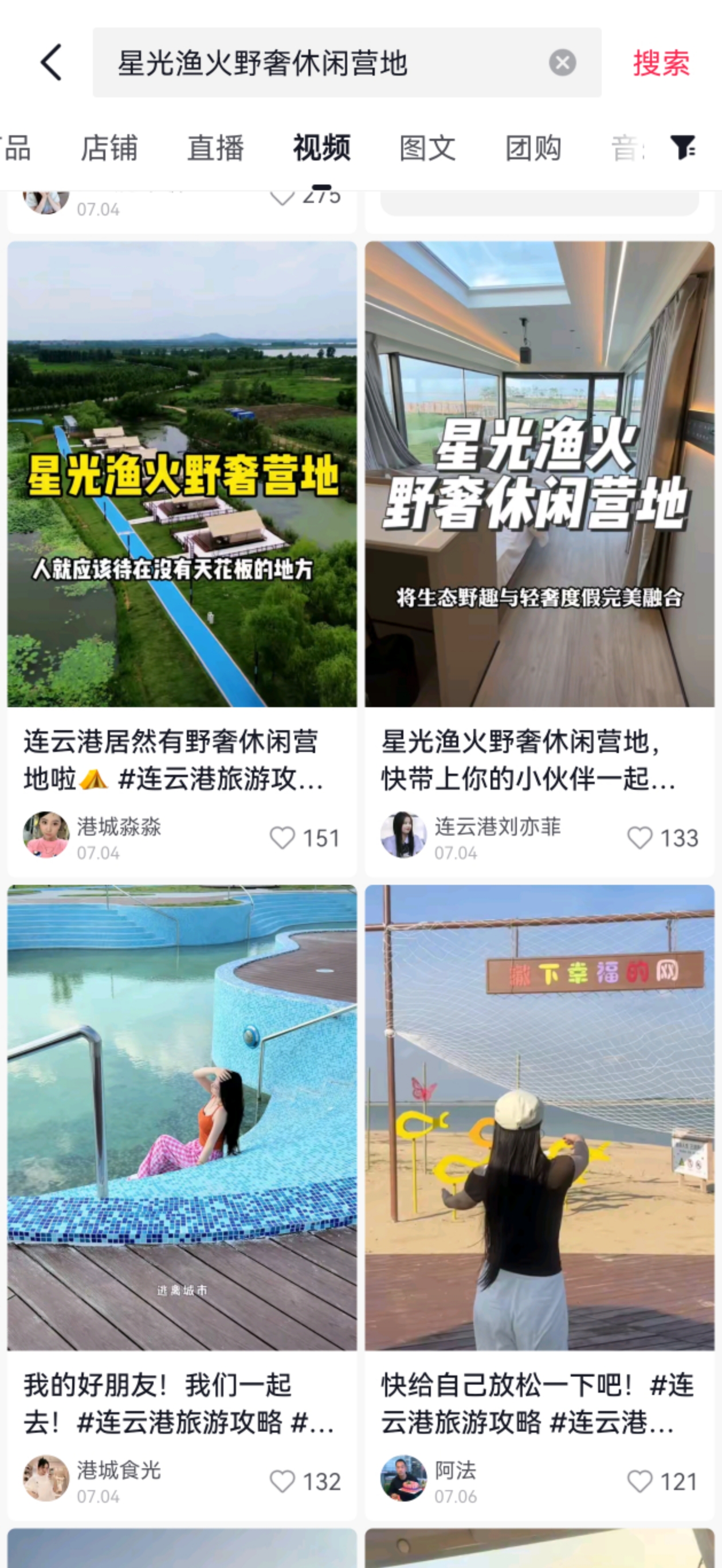
Task: Switch to the 图文 tab
Action: (427, 148)
